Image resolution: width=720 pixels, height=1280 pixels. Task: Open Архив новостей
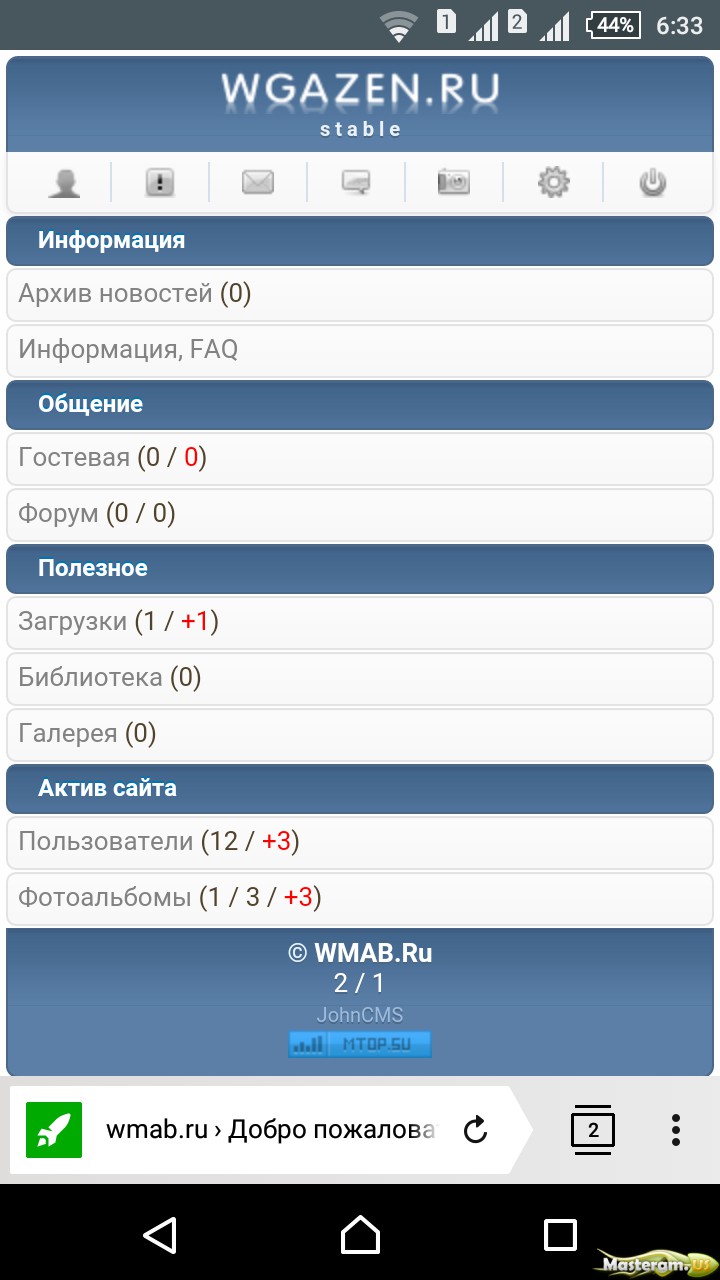pos(360,294)
